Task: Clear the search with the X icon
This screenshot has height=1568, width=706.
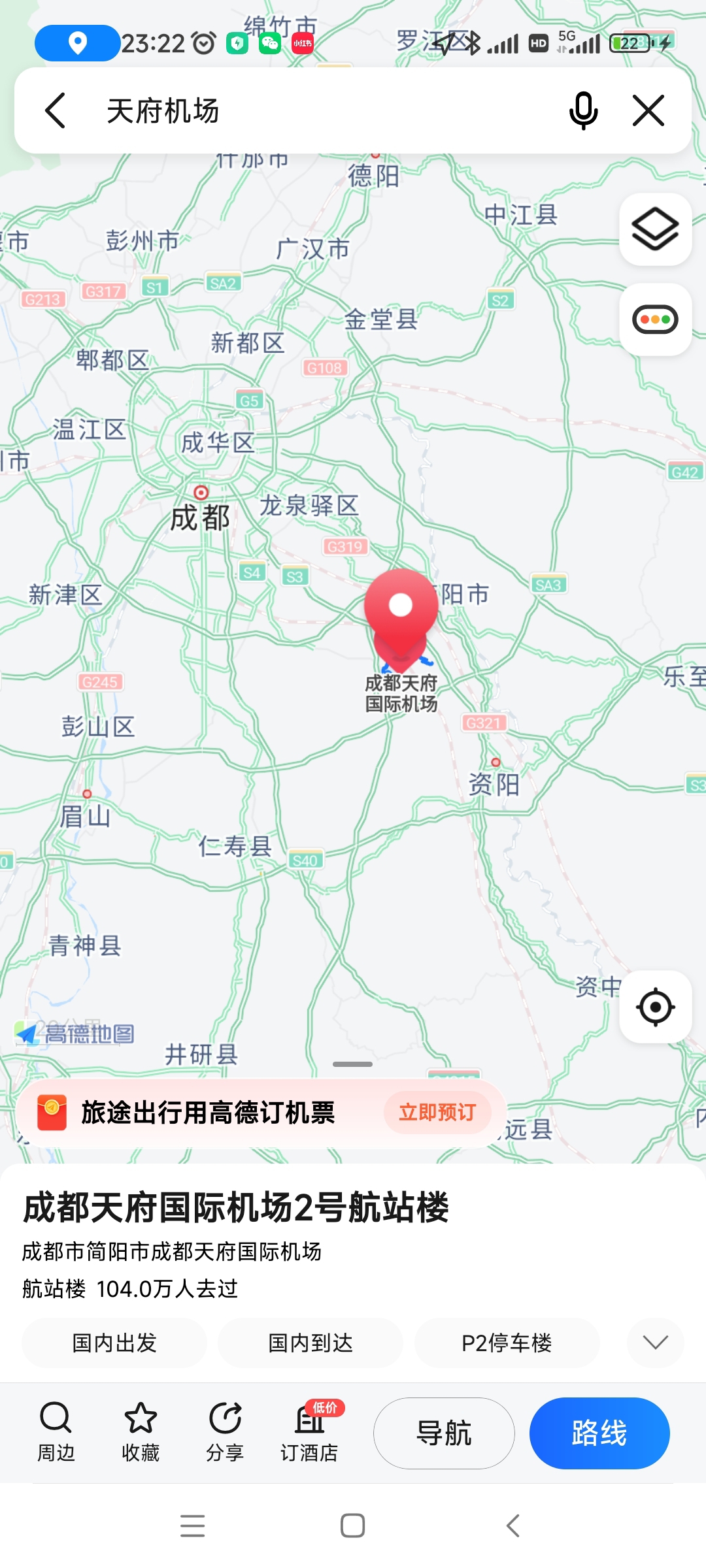Action: [x=648, y=110]
